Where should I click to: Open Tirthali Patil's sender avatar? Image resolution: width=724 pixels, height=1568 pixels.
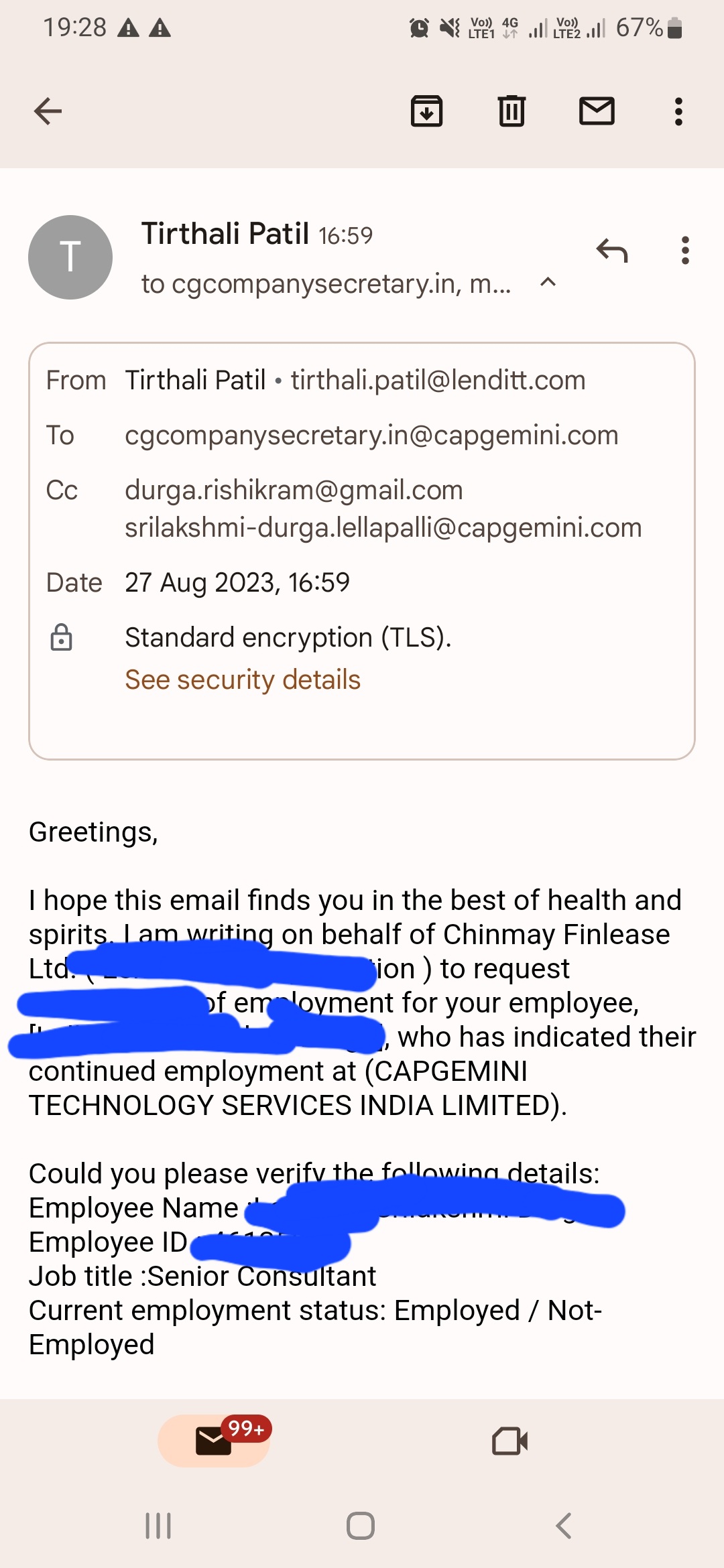pos(70,257)
